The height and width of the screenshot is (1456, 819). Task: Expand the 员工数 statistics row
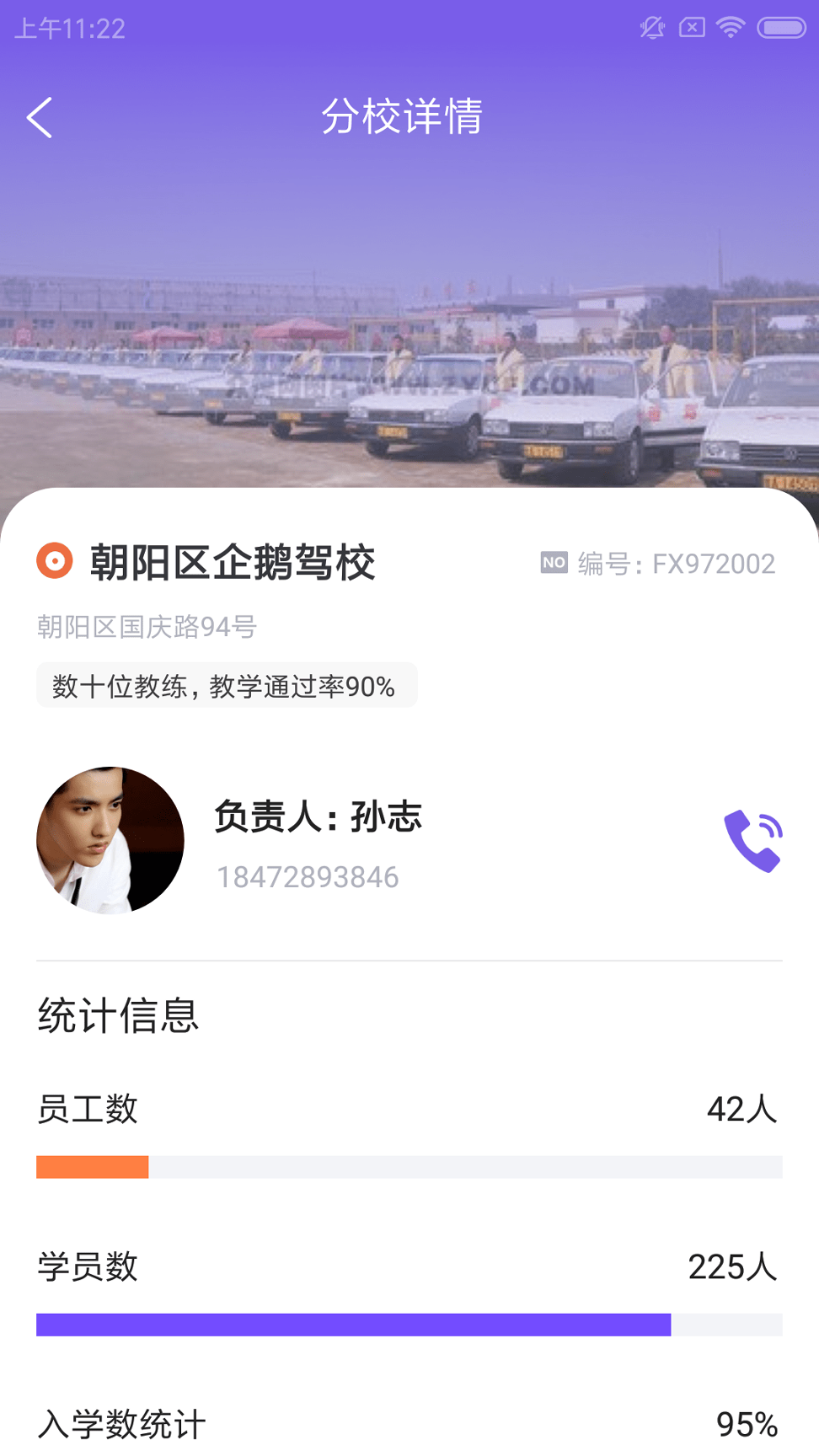88,1110
